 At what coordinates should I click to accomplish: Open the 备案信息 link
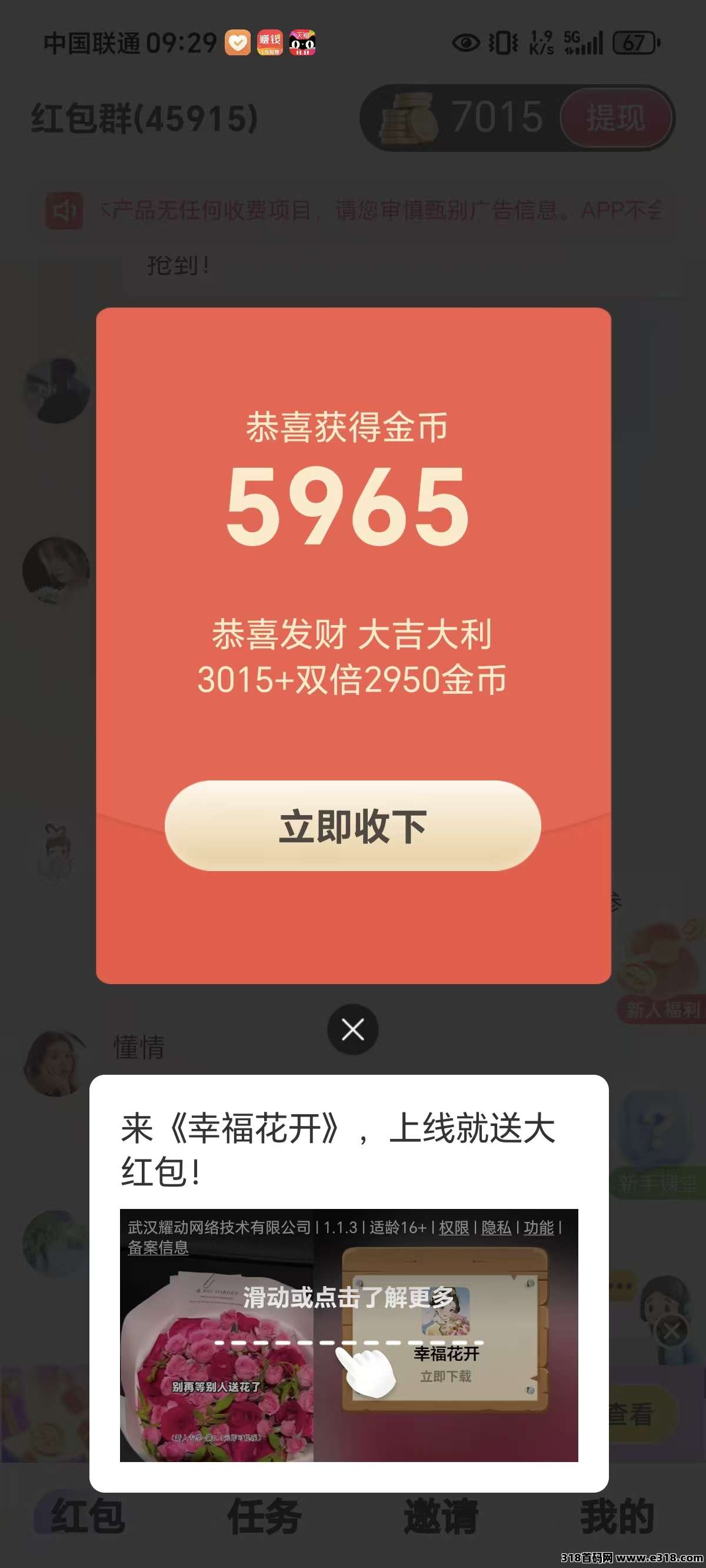click(158, 1247)
